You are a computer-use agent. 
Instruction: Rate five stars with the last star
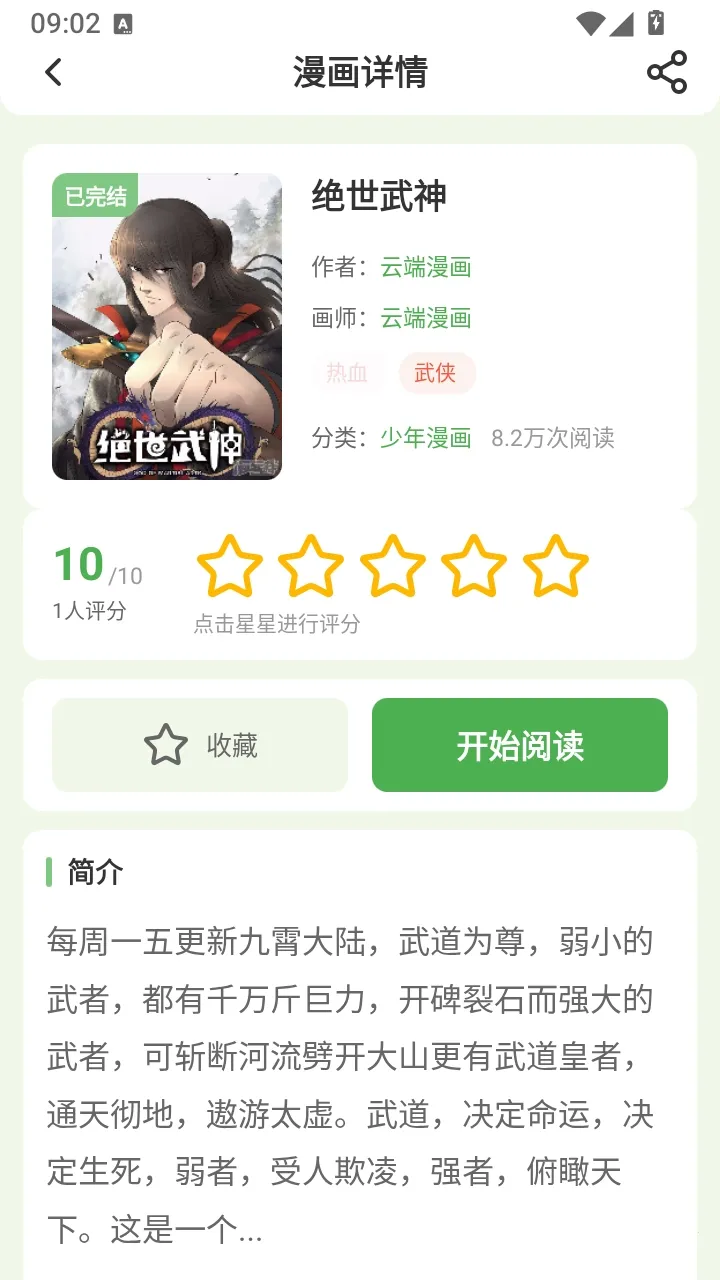point(555,566)
